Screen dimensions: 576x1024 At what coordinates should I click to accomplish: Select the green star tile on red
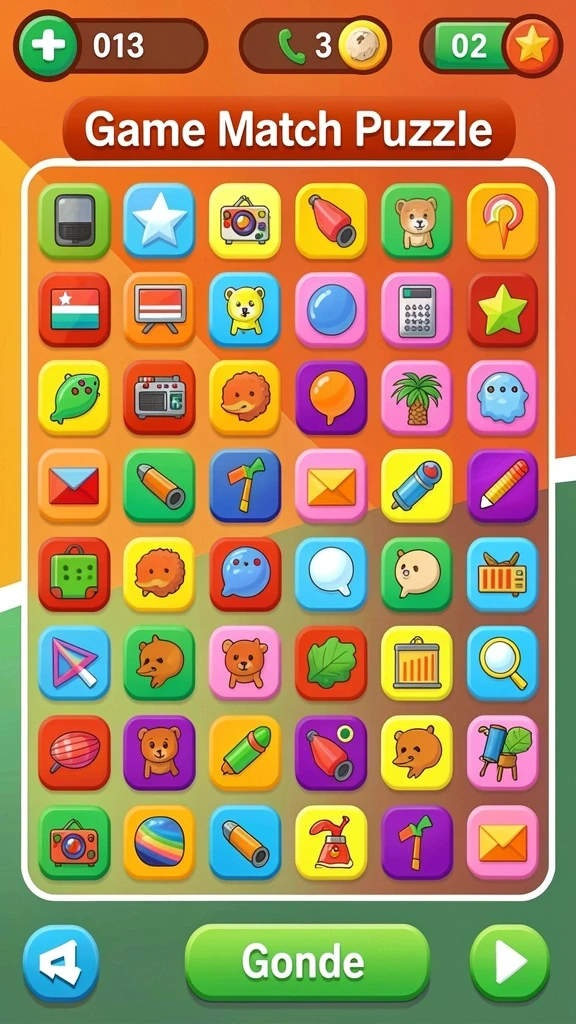click(x=502, y=310)
